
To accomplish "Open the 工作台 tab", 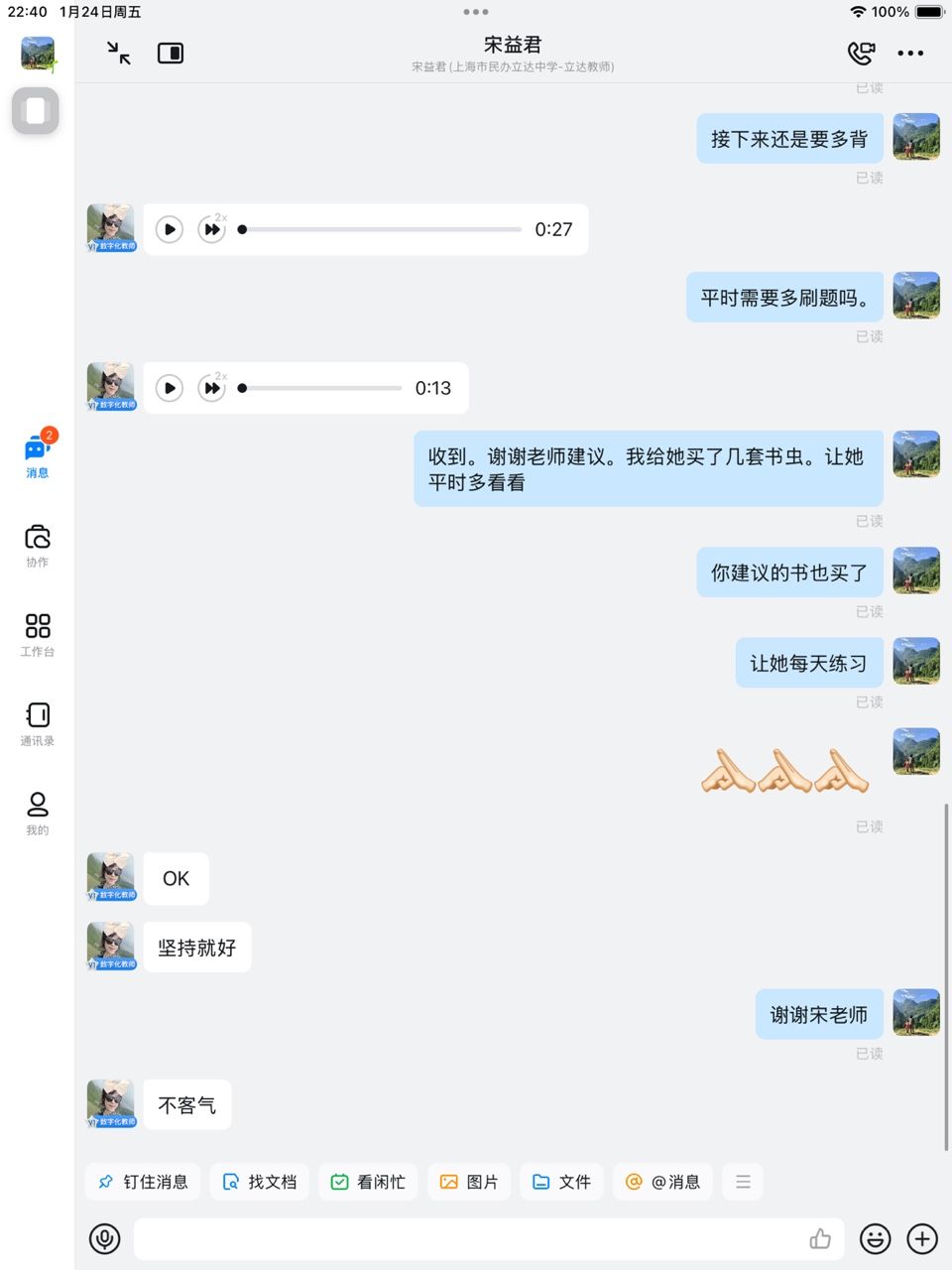I will pyautogui.click(x=38, y=634).
